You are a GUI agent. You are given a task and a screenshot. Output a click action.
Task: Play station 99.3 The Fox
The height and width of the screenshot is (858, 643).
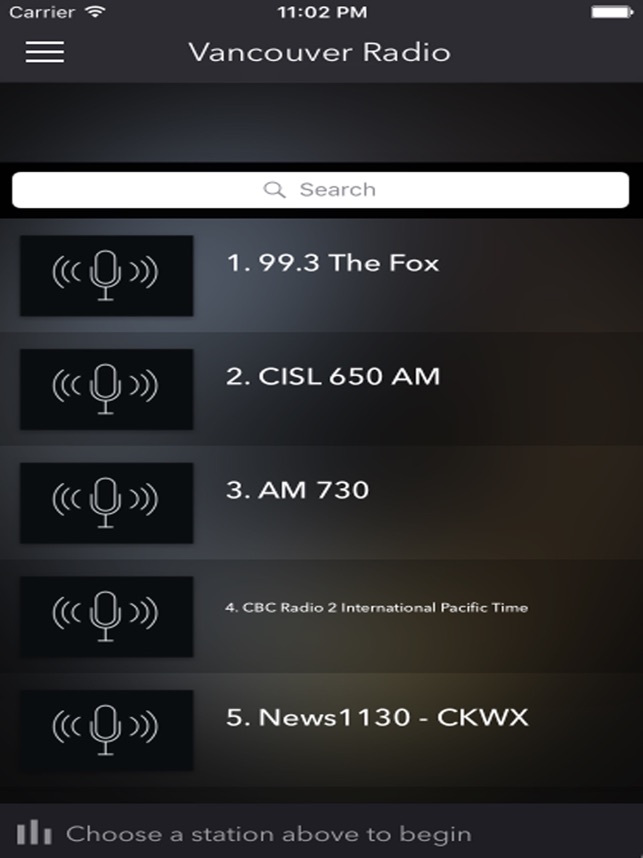[332, 264]
